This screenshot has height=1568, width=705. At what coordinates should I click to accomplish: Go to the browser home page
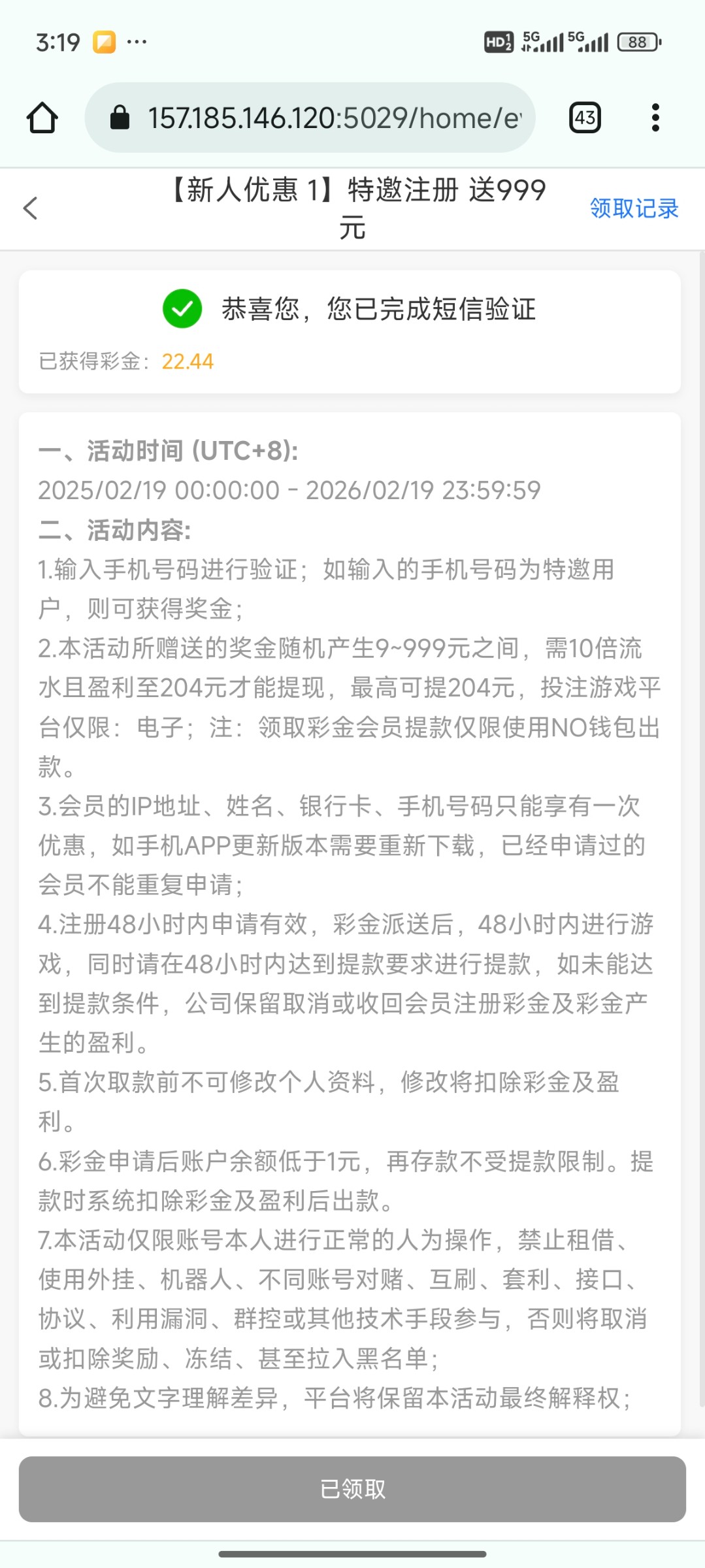pyautogui.click(x=42, y=118)
